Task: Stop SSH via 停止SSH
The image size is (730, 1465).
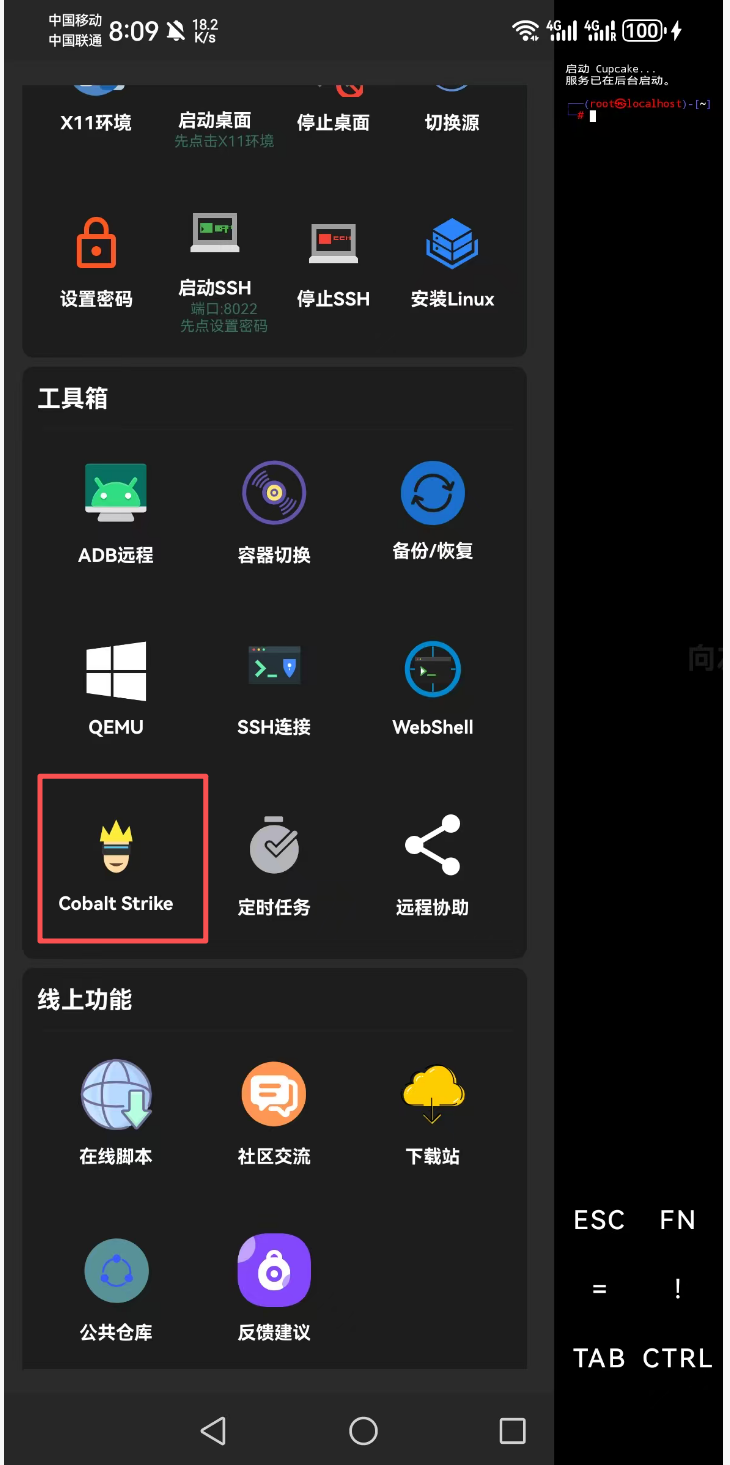Action: point(333,260)
